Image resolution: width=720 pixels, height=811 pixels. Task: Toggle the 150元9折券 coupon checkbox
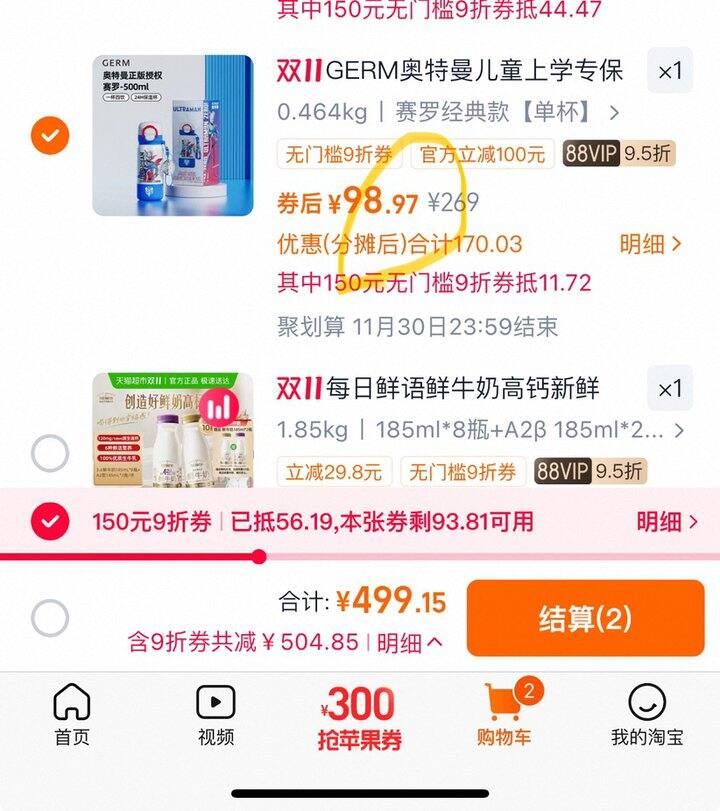pyautogui.click(x=50, y=521)
